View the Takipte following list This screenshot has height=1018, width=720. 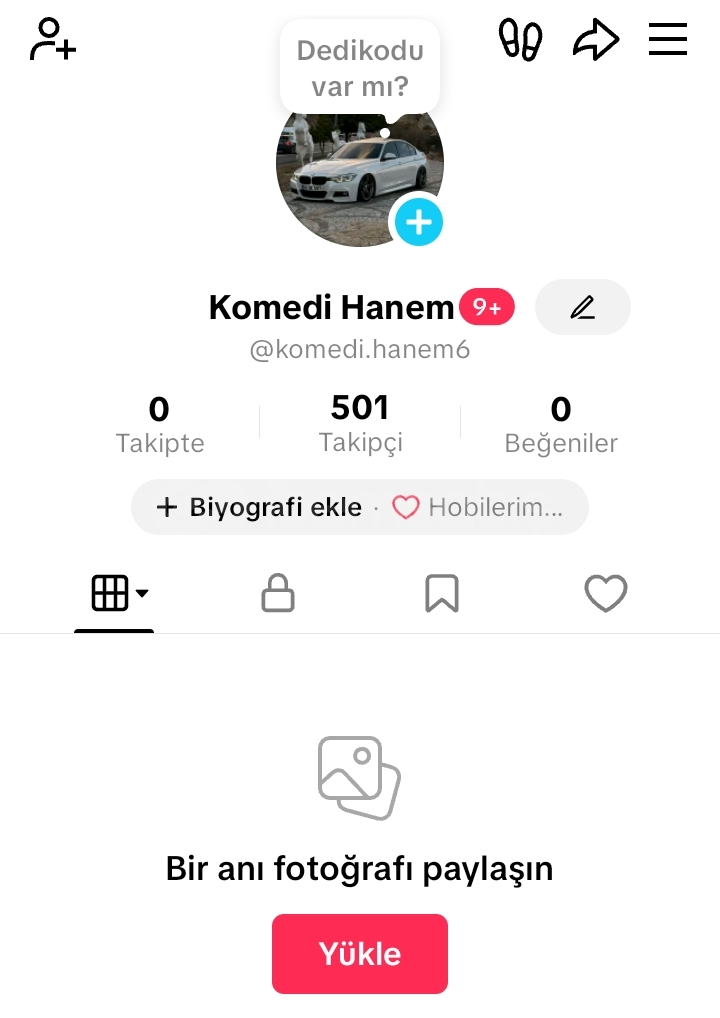(x=160, y=425)
